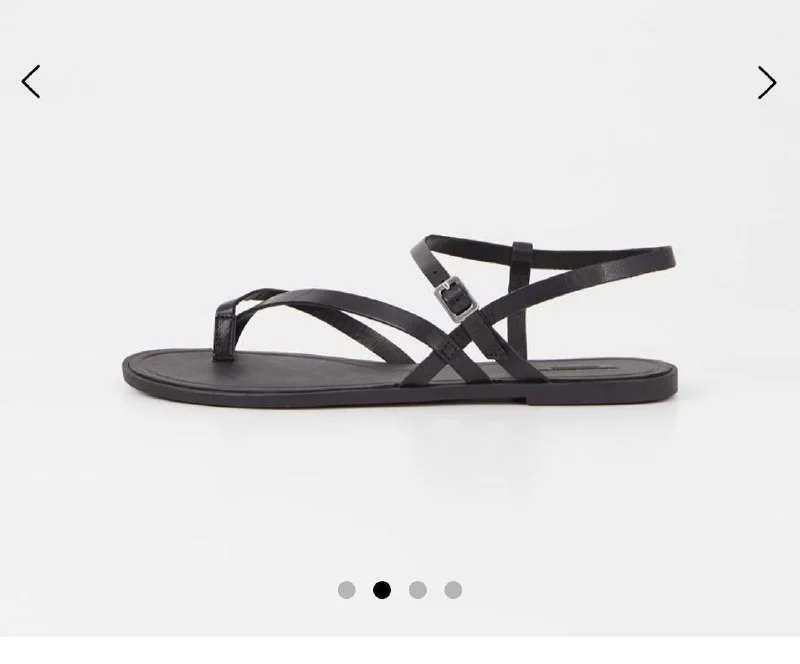Jump to the first carousel dot
800x664 pixels.
pos(346,590)
